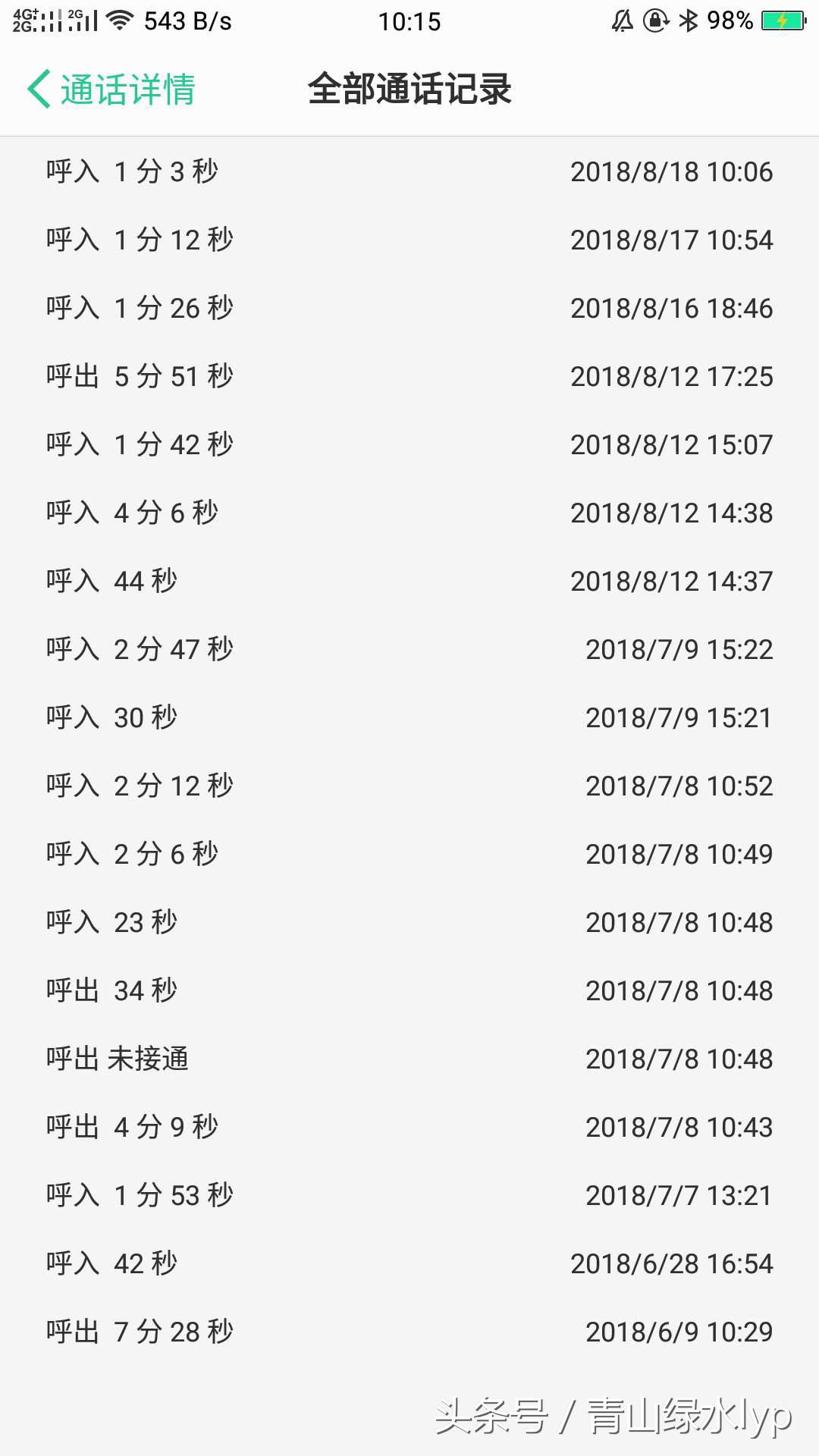This screenshot has height=1456, width=819.
Task: Open the 呼入 1分53秒 call from 7/7
Action: 409,1194
